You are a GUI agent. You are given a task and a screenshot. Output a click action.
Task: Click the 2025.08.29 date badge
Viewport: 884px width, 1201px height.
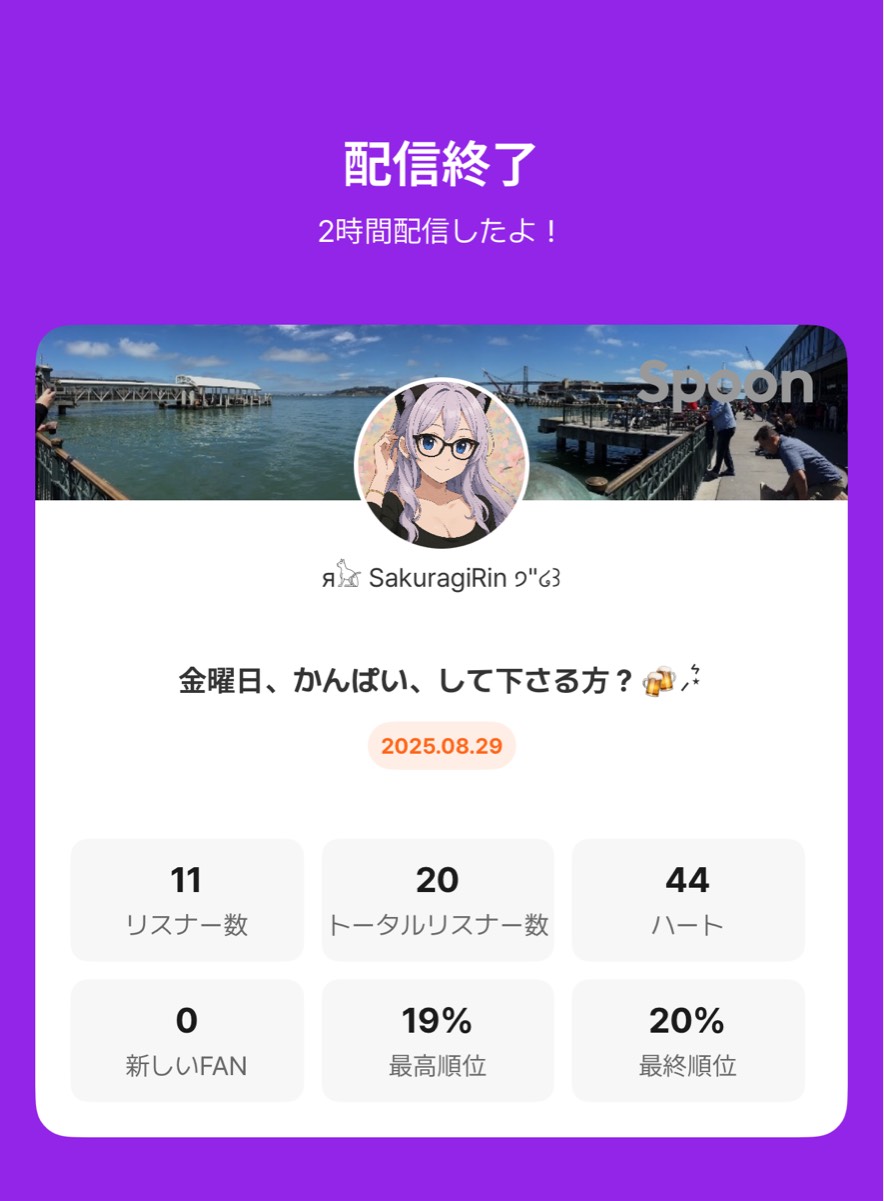pyautogui.click(x=441, y=747)
